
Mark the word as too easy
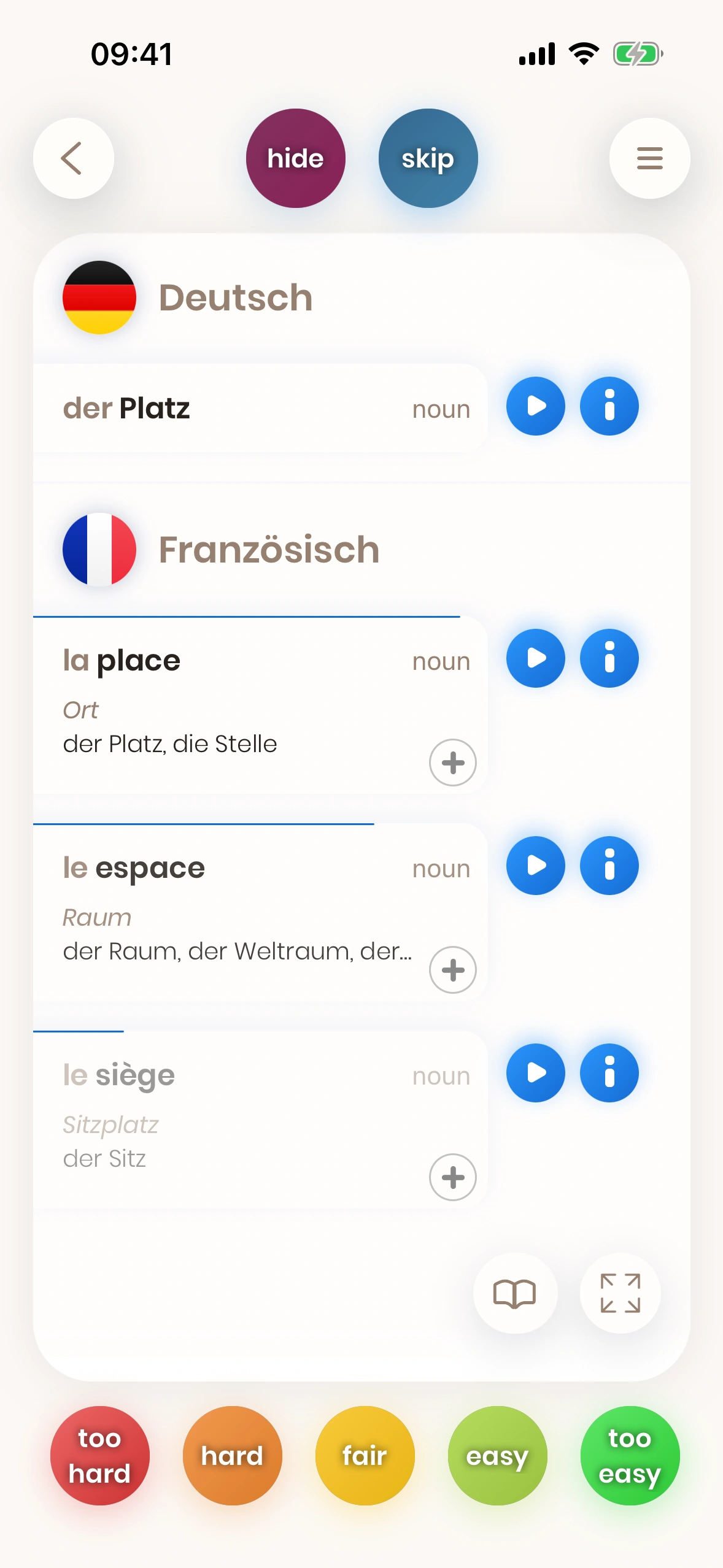click(629, 1456)
